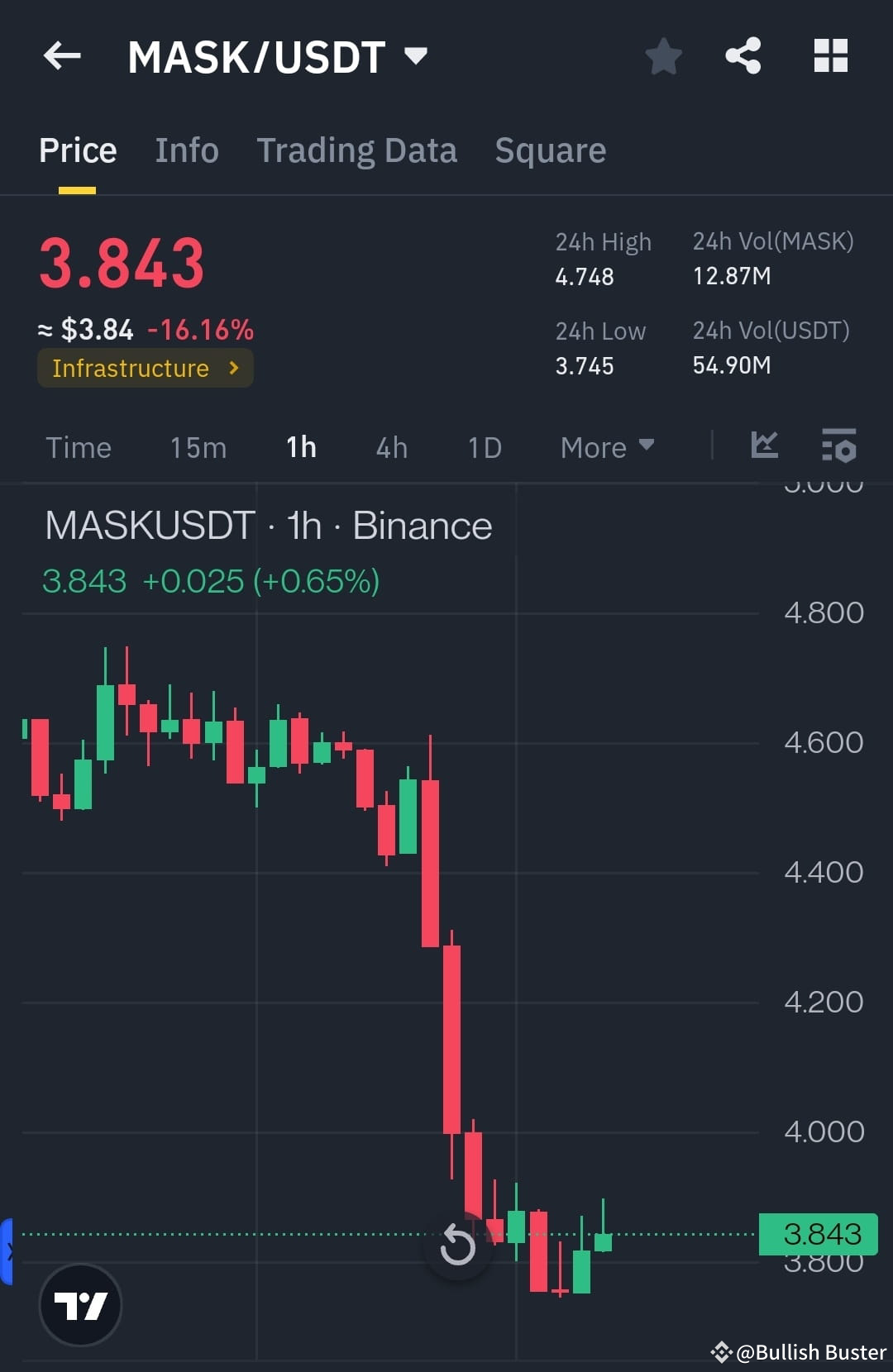The width and height of the screenshot is (893, 1372).
Task: Select the Time interval option
Action: point(79,446)
